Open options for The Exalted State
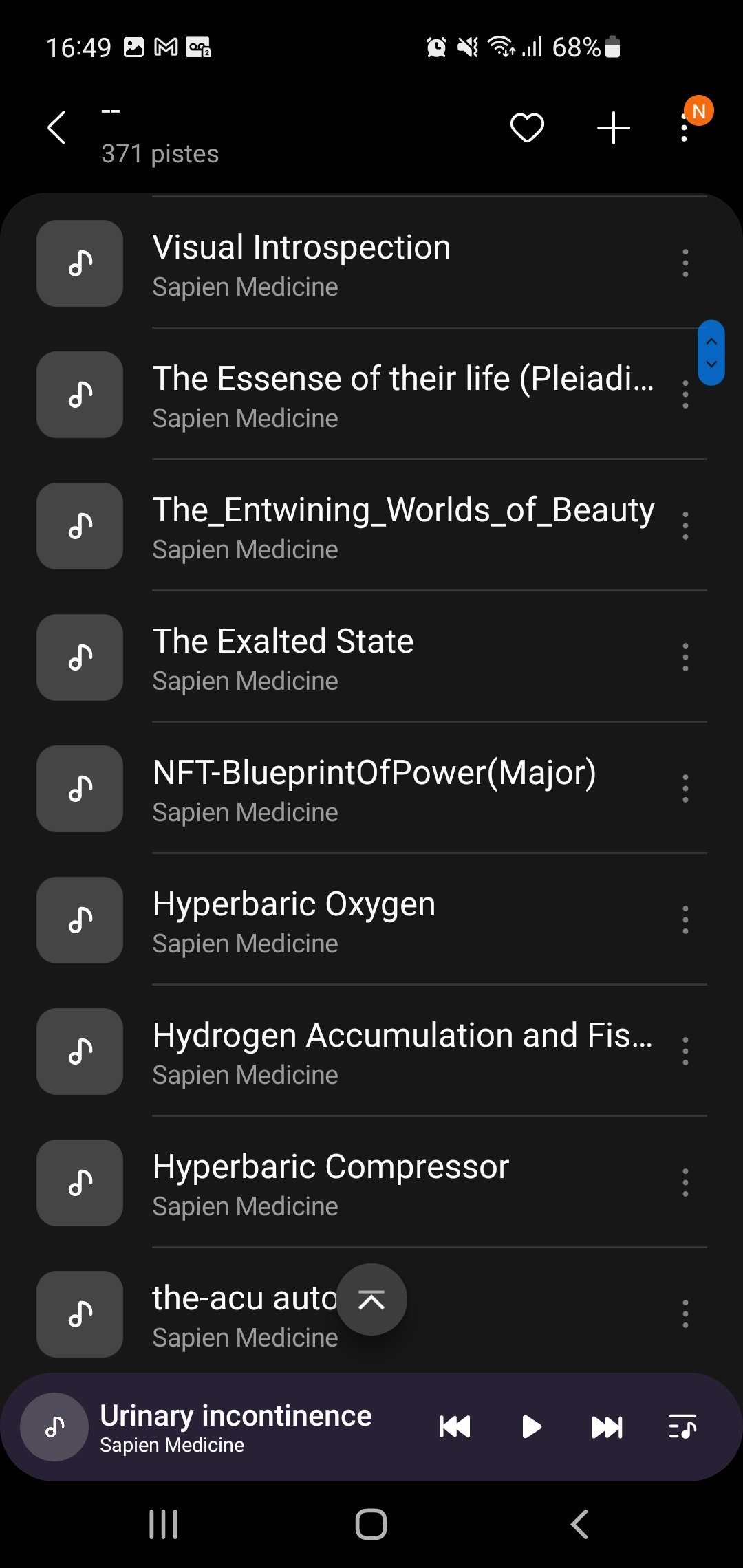This screenshot has height=1568, width=743. pos(685,657)
